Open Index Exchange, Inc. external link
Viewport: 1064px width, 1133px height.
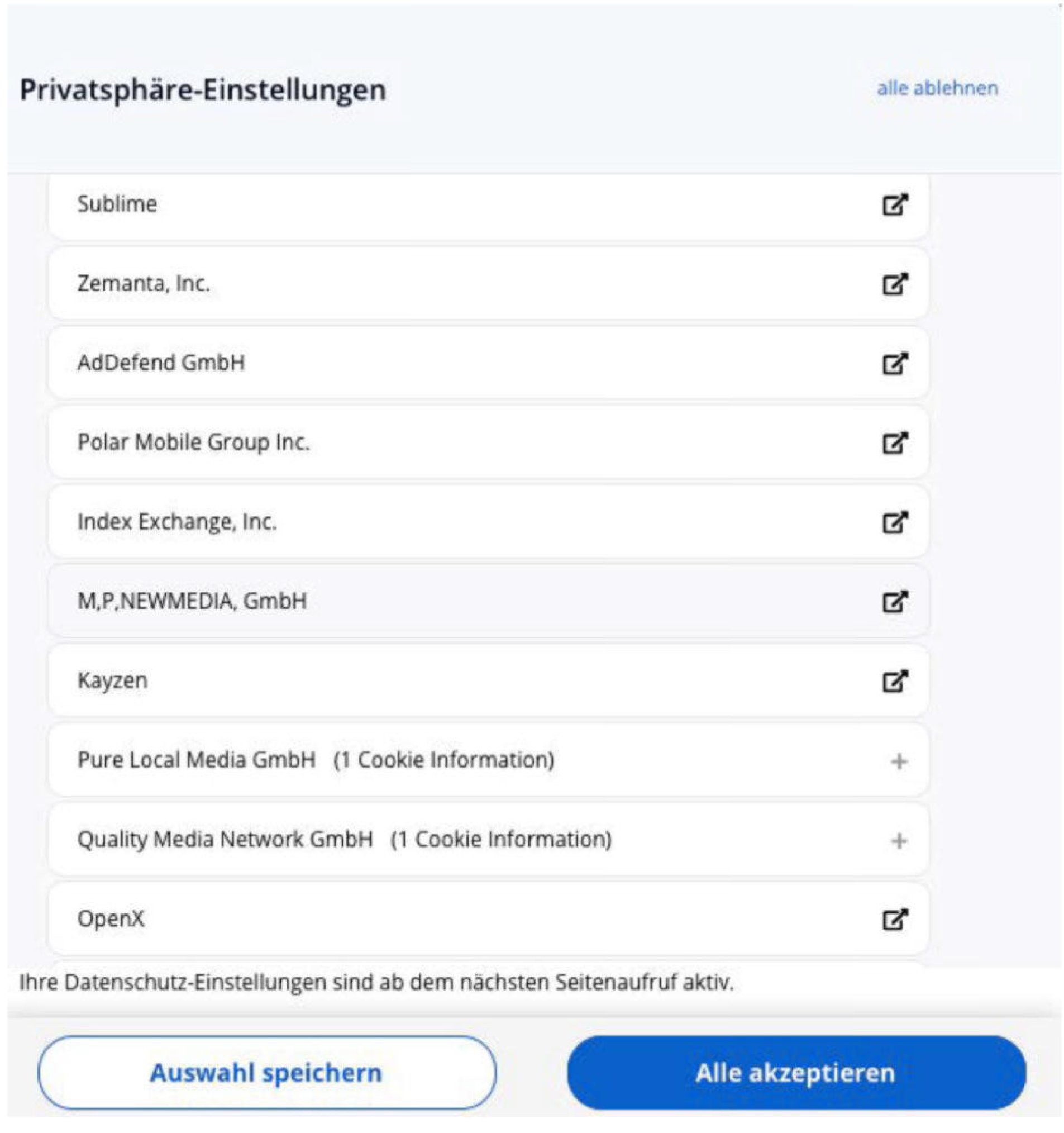click(x=894, y=522)
